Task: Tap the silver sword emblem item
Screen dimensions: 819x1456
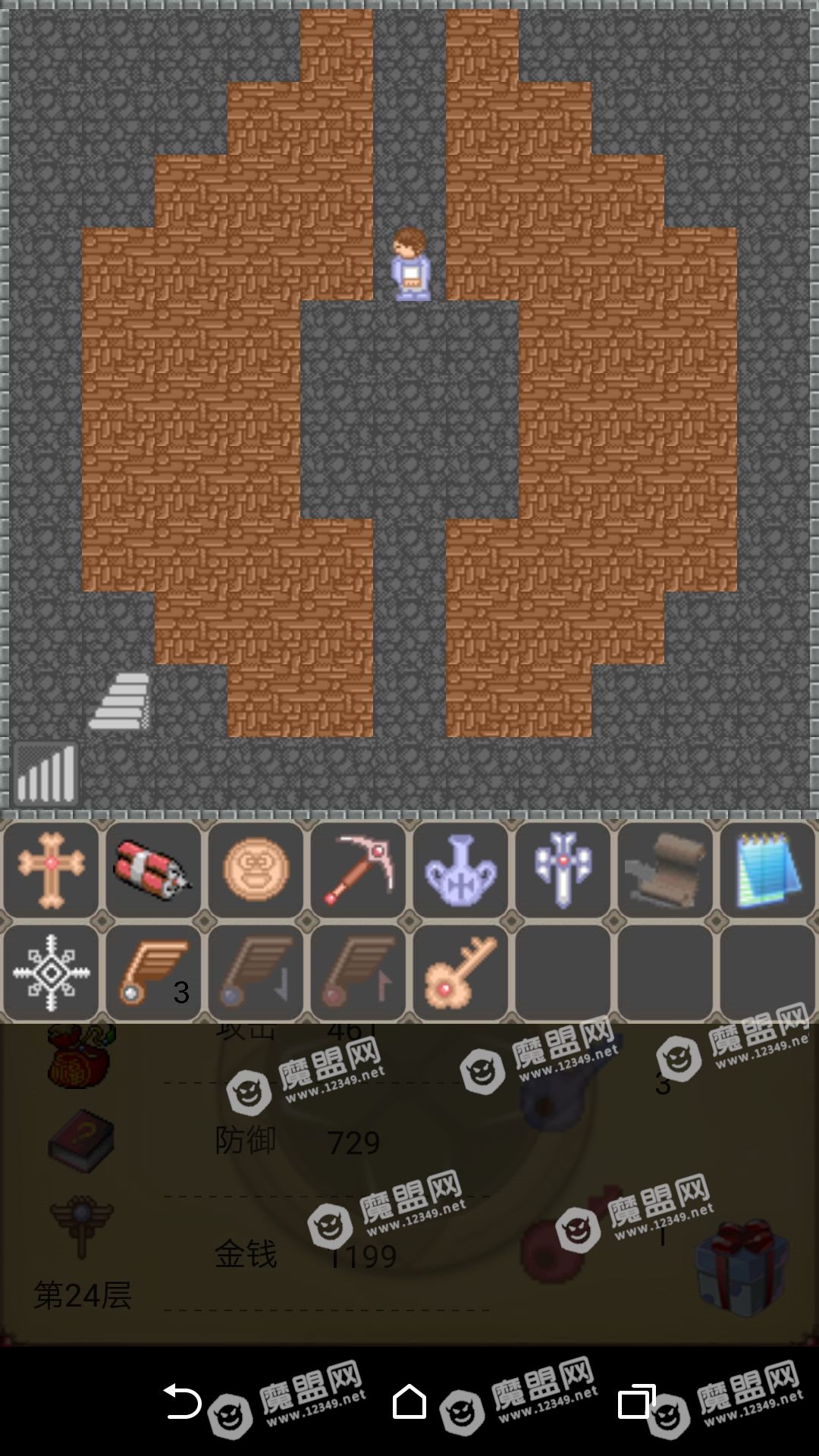Action: coord(563,870)
